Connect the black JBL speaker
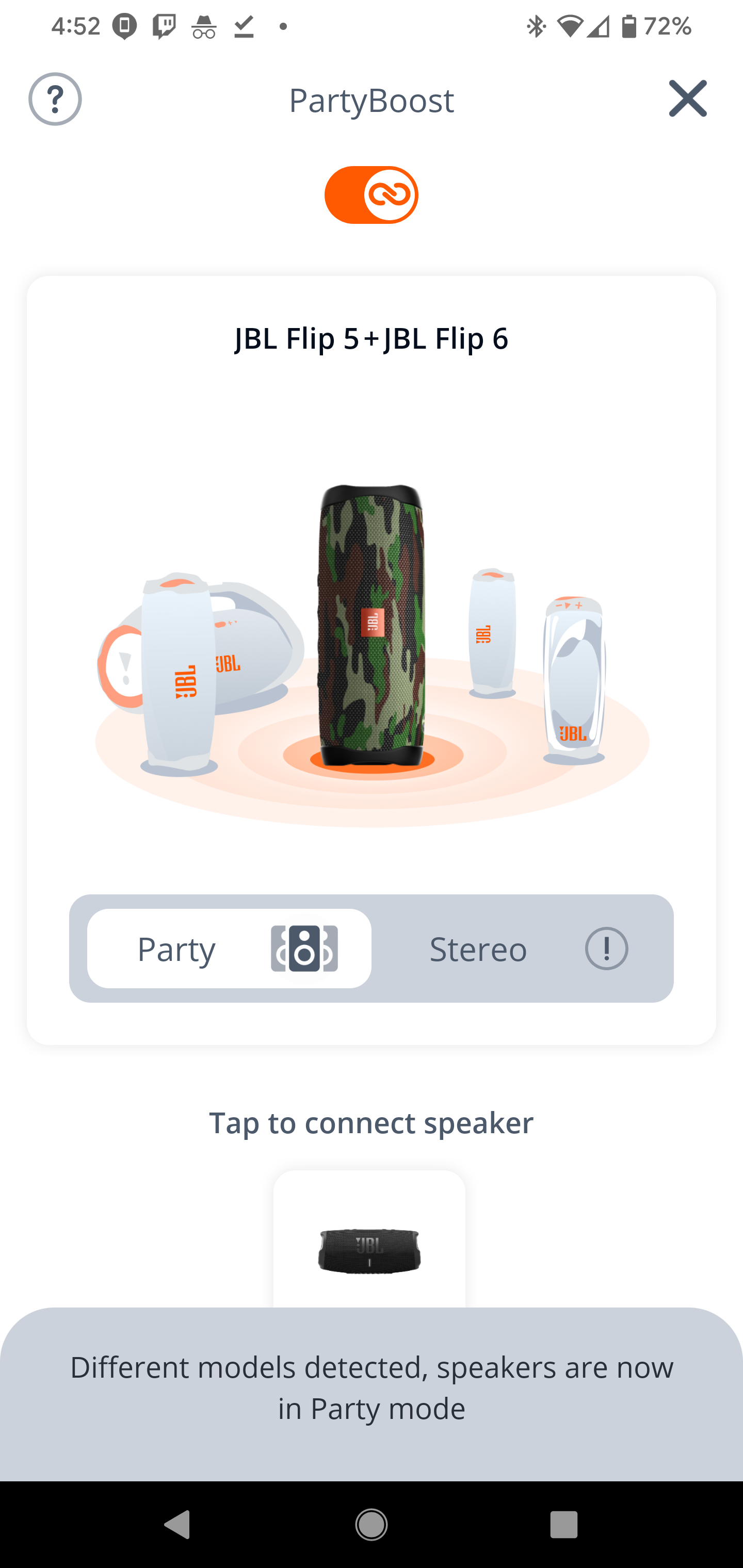 [x=369, y=1242]
